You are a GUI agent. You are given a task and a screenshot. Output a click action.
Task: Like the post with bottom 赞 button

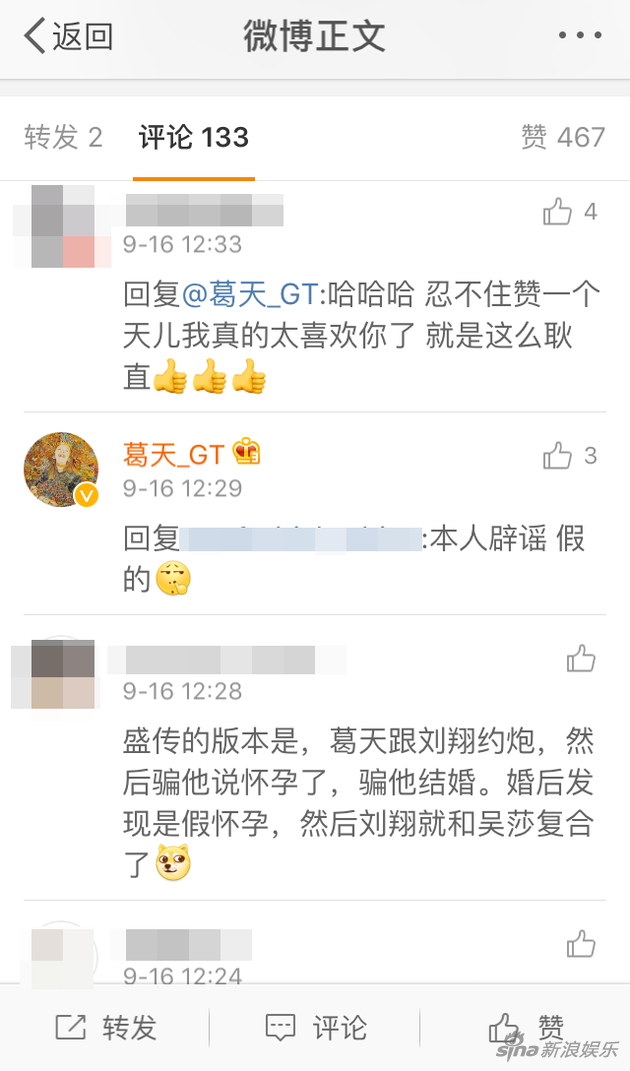525,1027
